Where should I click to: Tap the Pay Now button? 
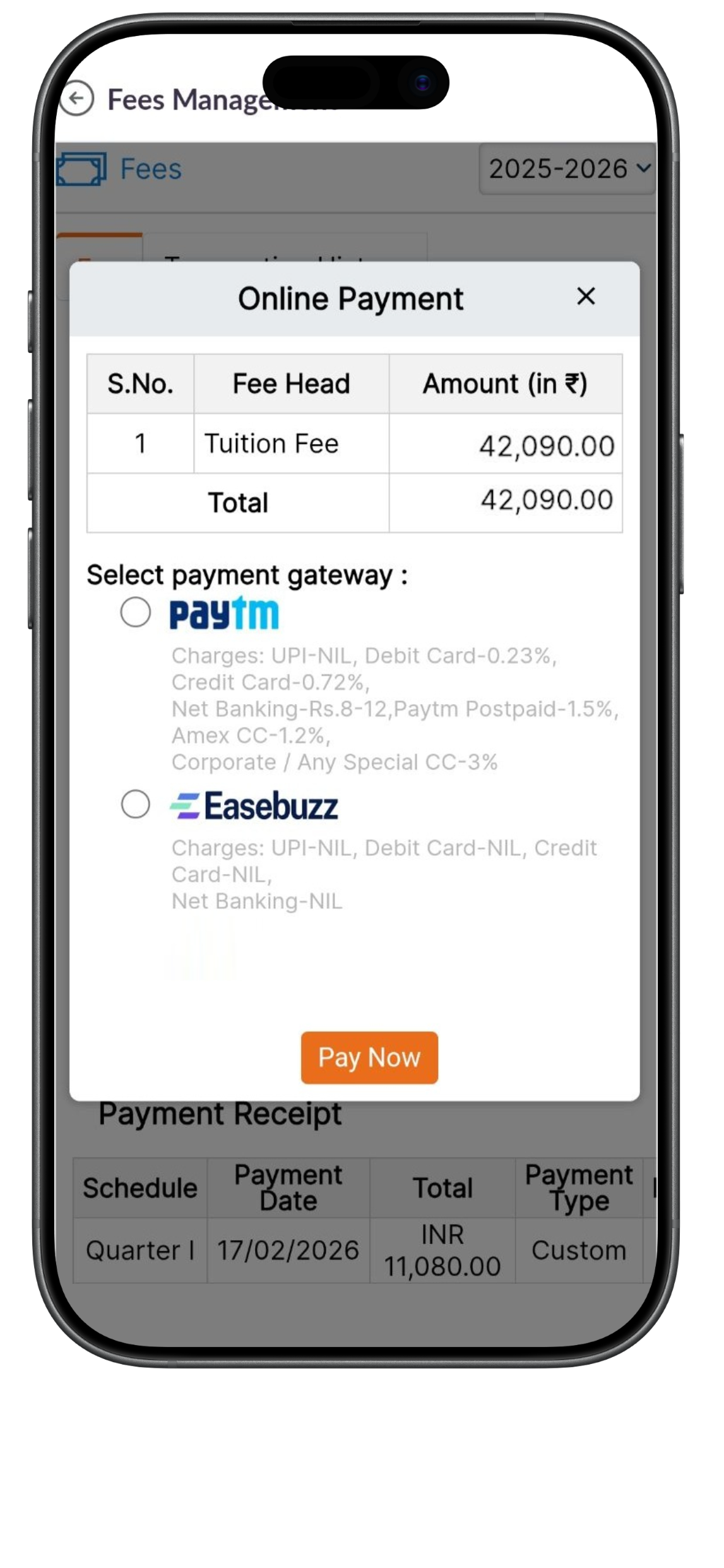click(x=369, y=1057)
